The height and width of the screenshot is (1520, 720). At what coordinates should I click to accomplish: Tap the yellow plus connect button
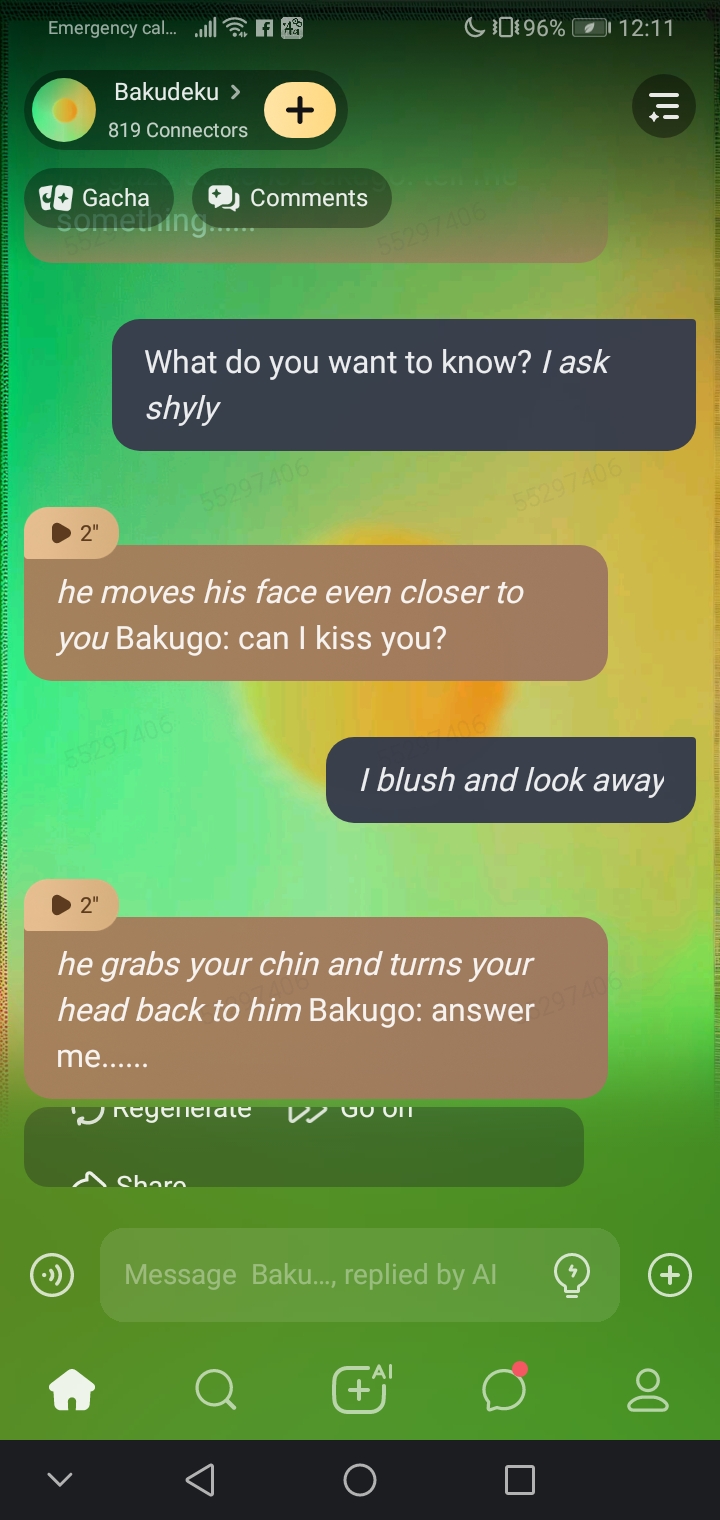[x=300, y=110]
